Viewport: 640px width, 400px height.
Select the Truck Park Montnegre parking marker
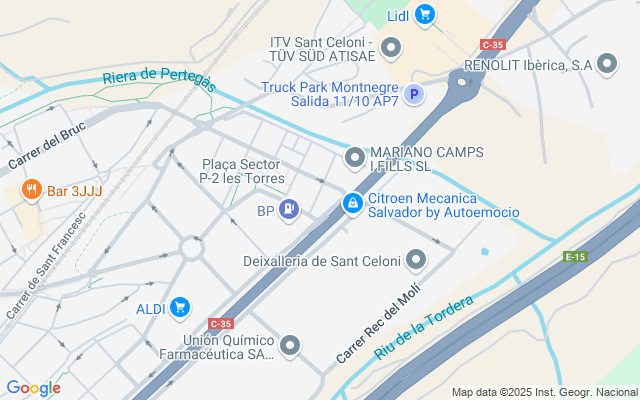click(x=415, y=95)
